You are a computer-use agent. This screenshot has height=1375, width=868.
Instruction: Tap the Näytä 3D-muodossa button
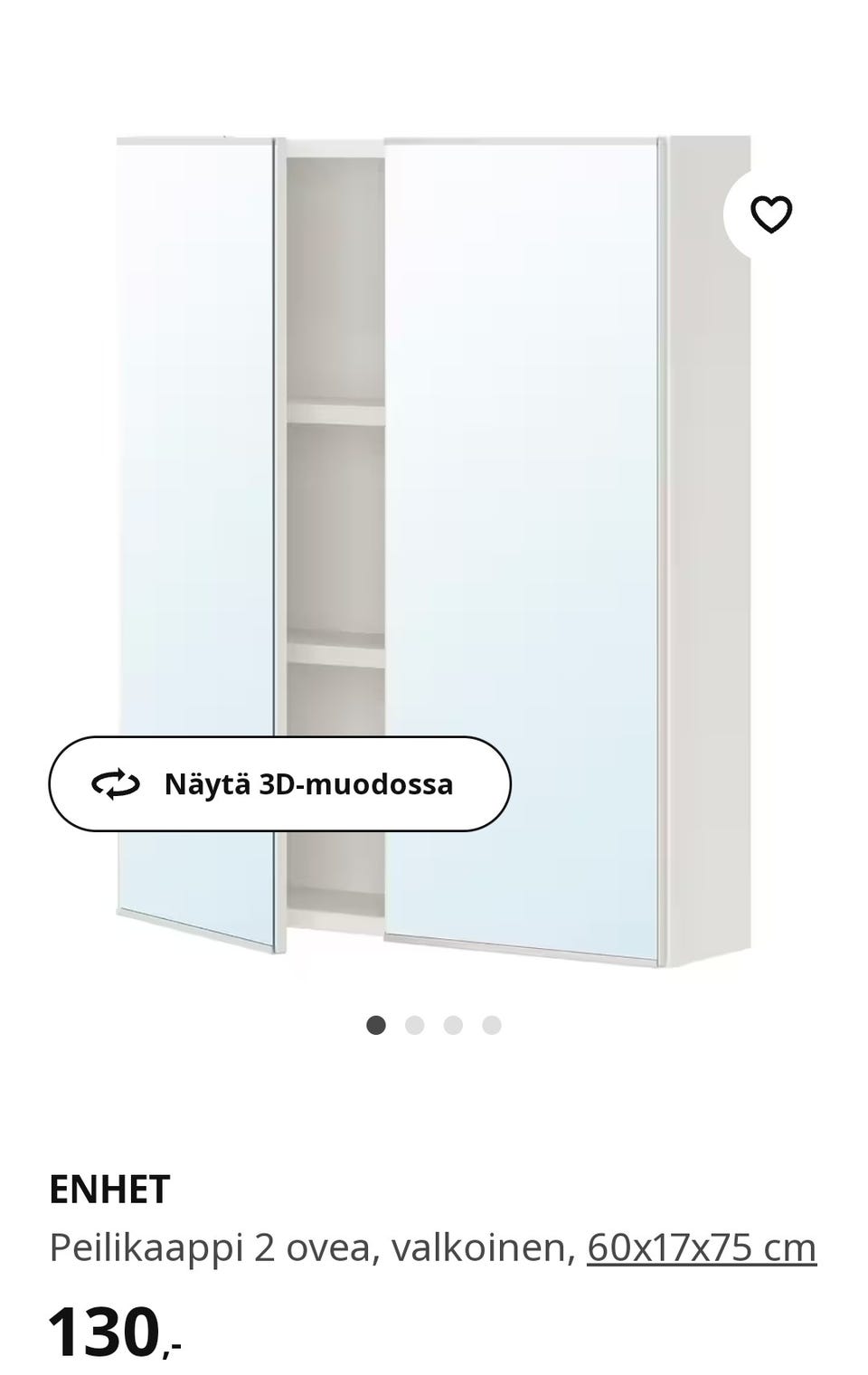[279, 784]
